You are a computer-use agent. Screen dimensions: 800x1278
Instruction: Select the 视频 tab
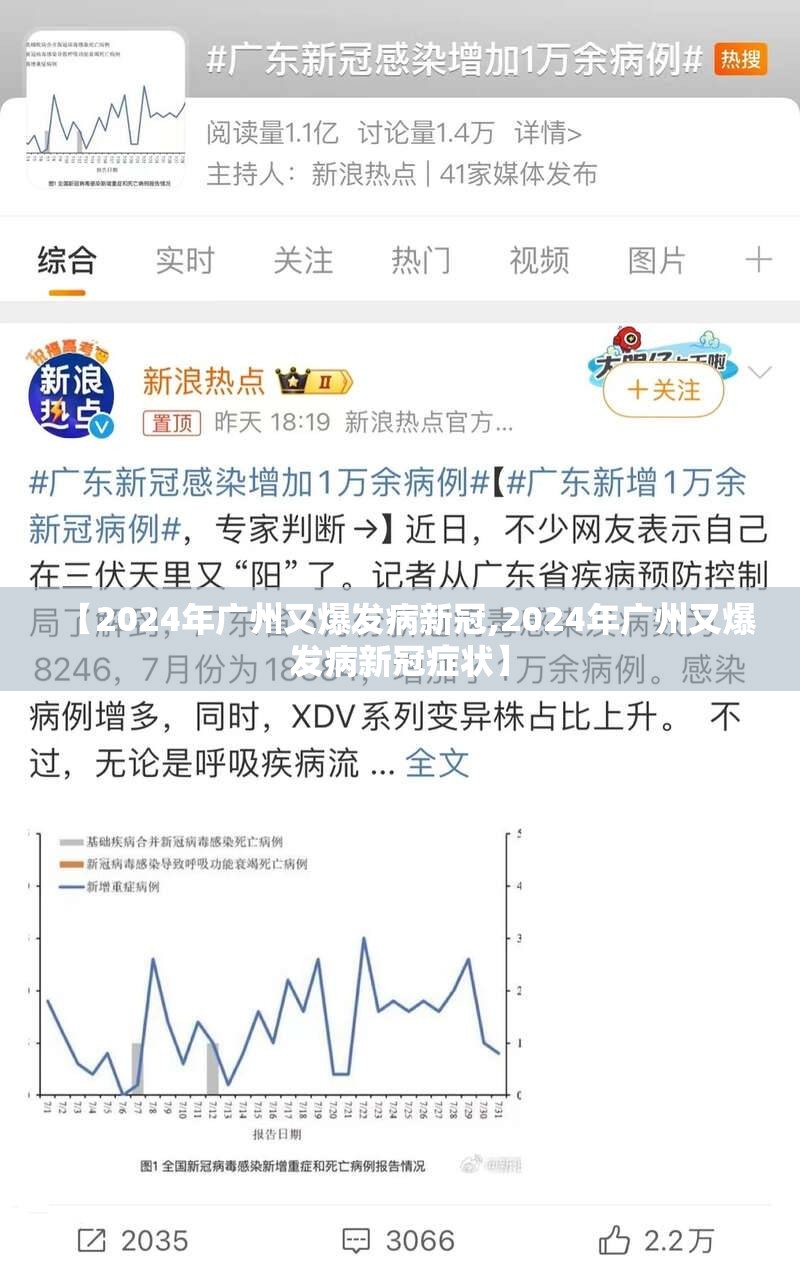point(538,261)
